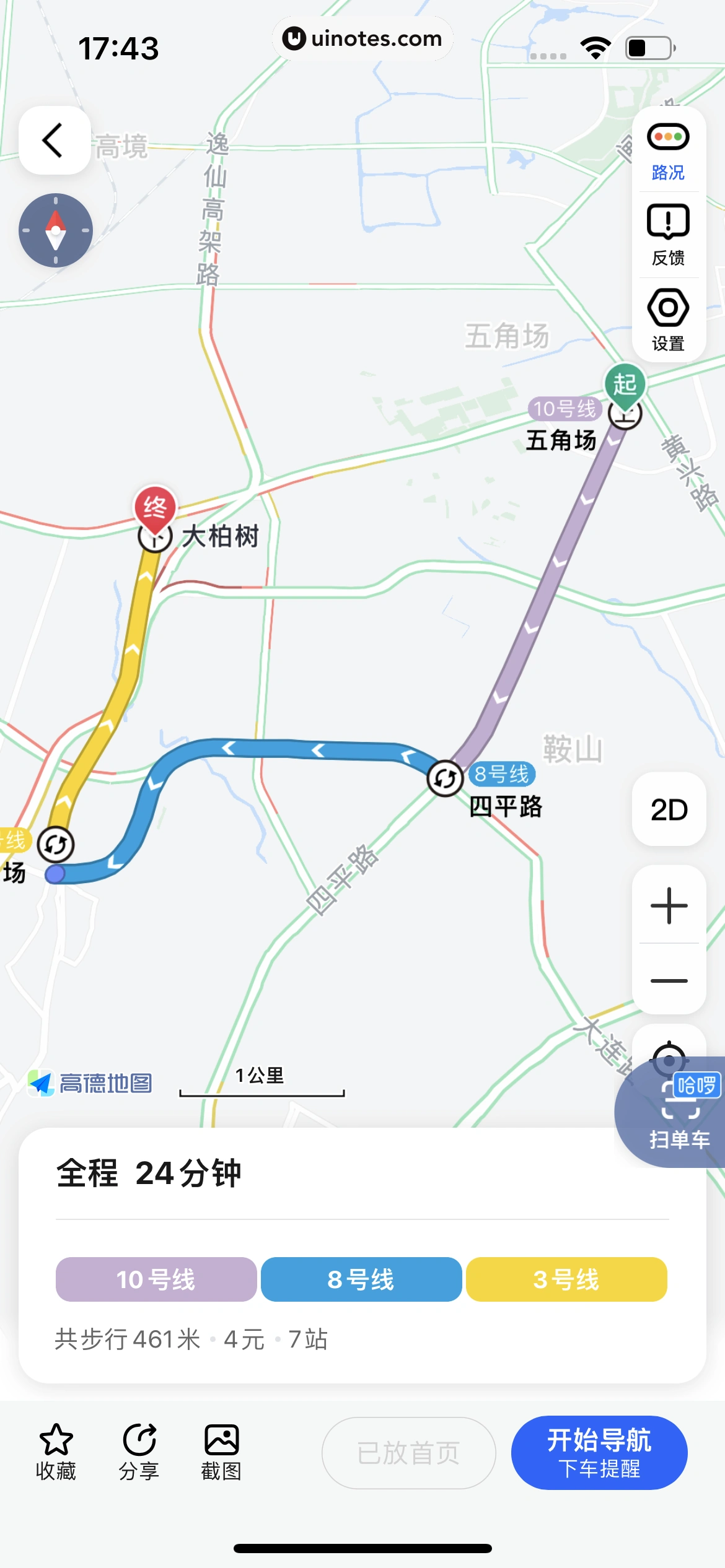Viewport: 725px width, 1568px height.
Task: Select the 8号线 segment chip
Action: [361, 1279]
